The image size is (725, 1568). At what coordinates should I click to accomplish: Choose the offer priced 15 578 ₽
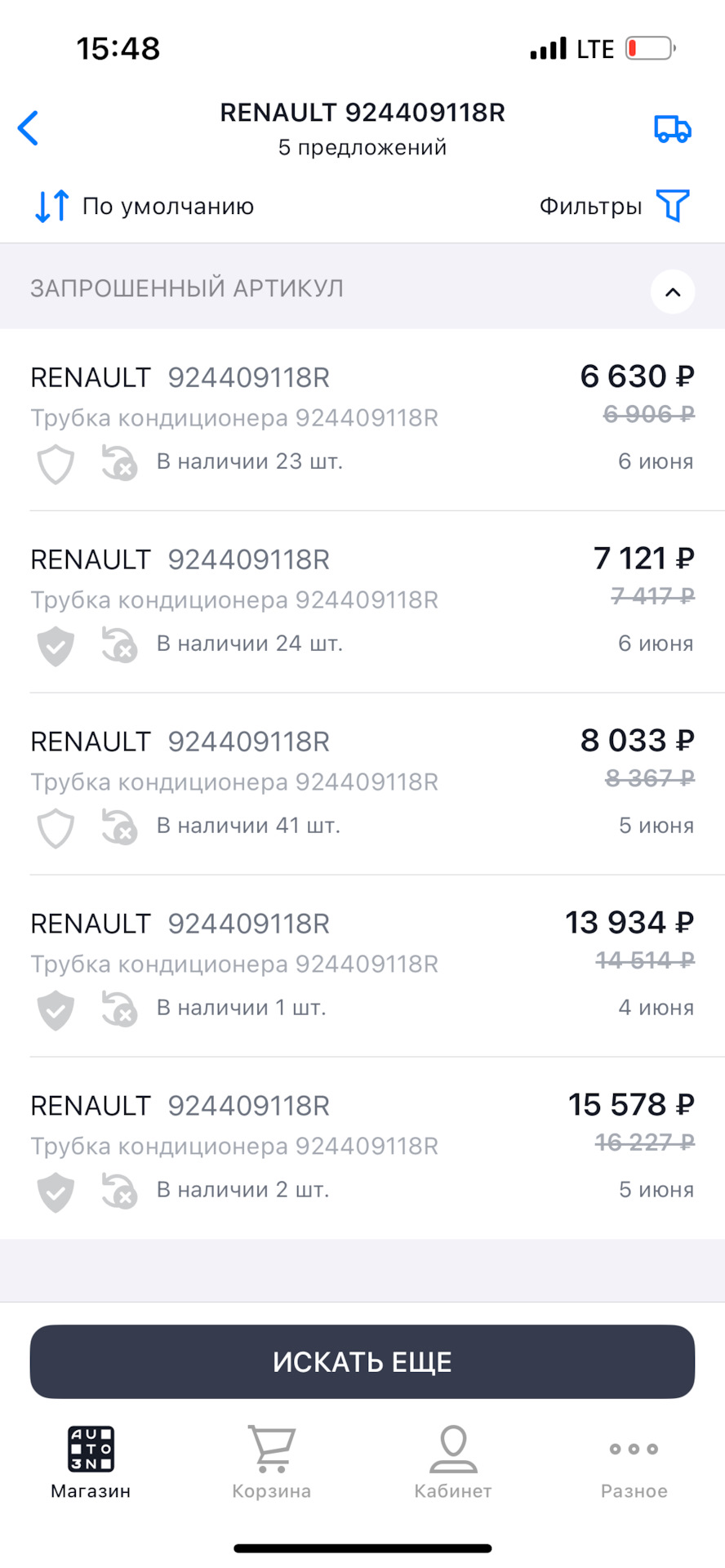tap(362, 1148)
